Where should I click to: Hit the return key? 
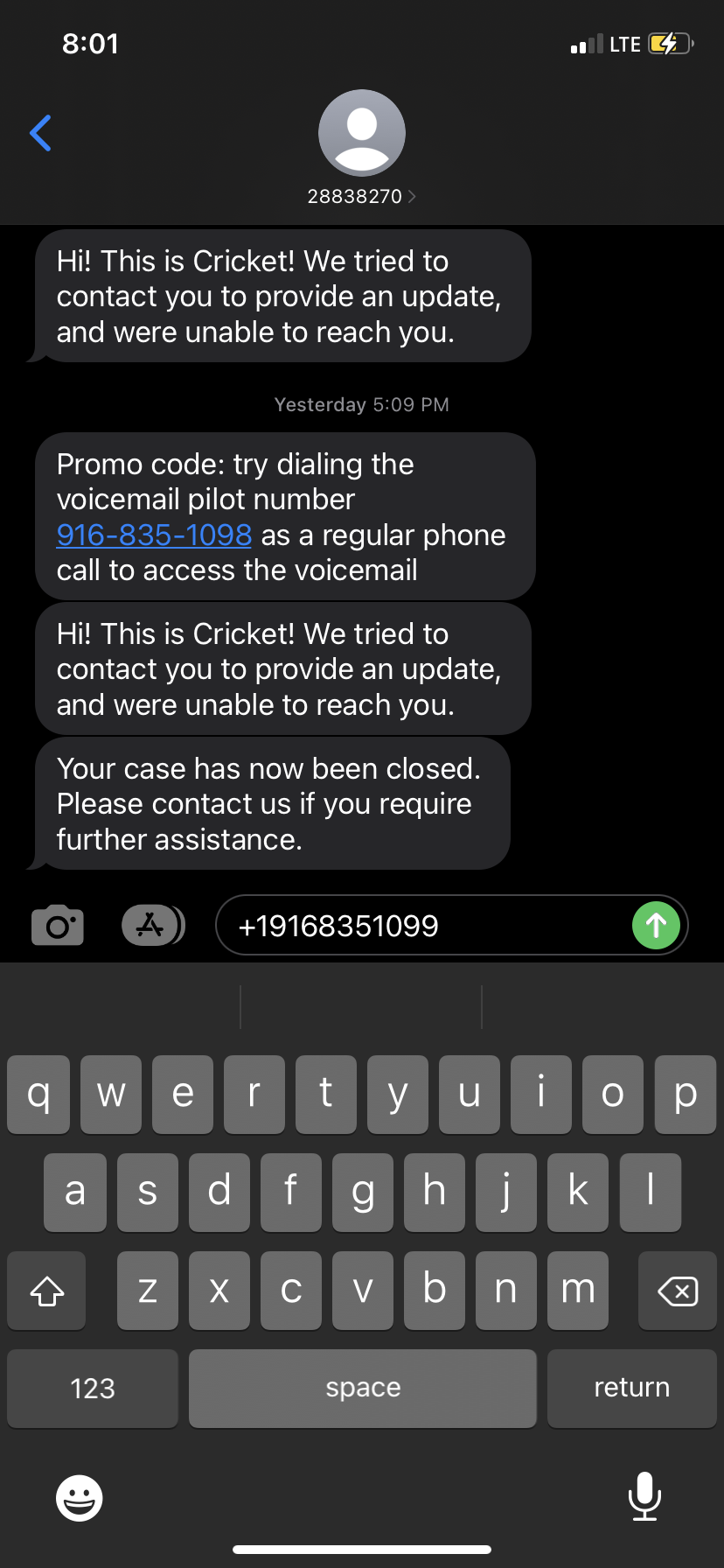point(631,1388)
